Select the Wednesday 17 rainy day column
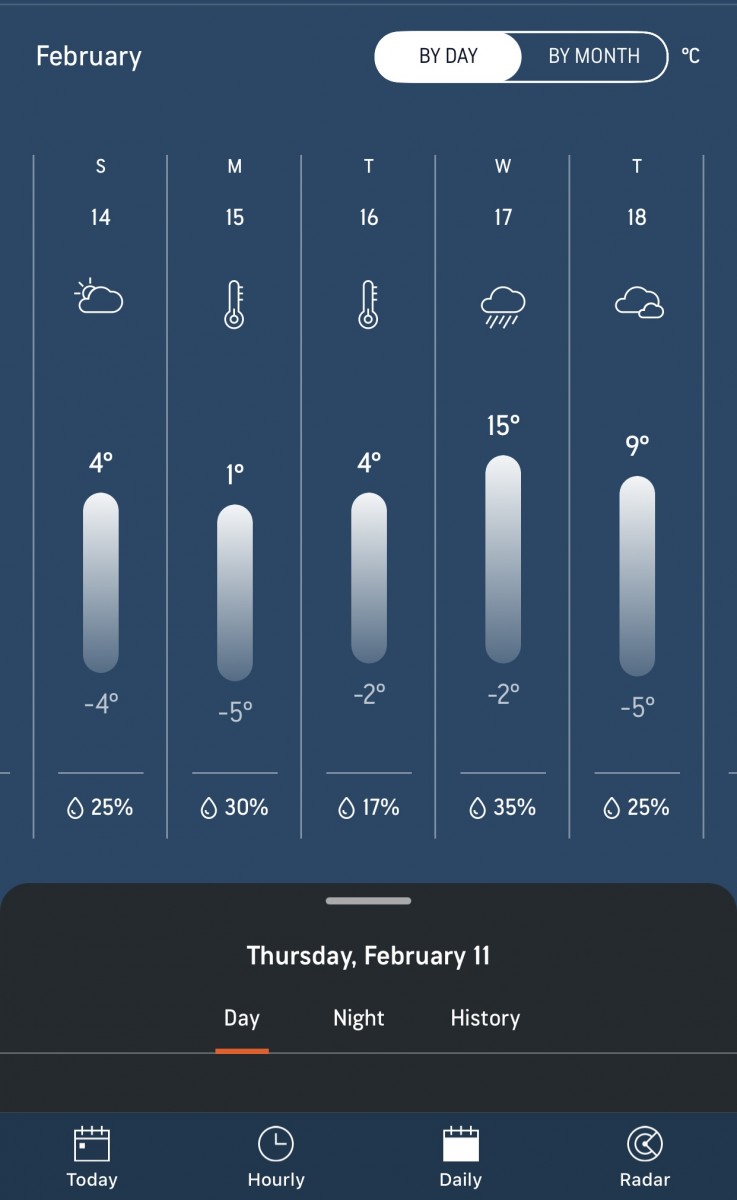Screen dimensions: 737x1200 (x=503, y=495)
